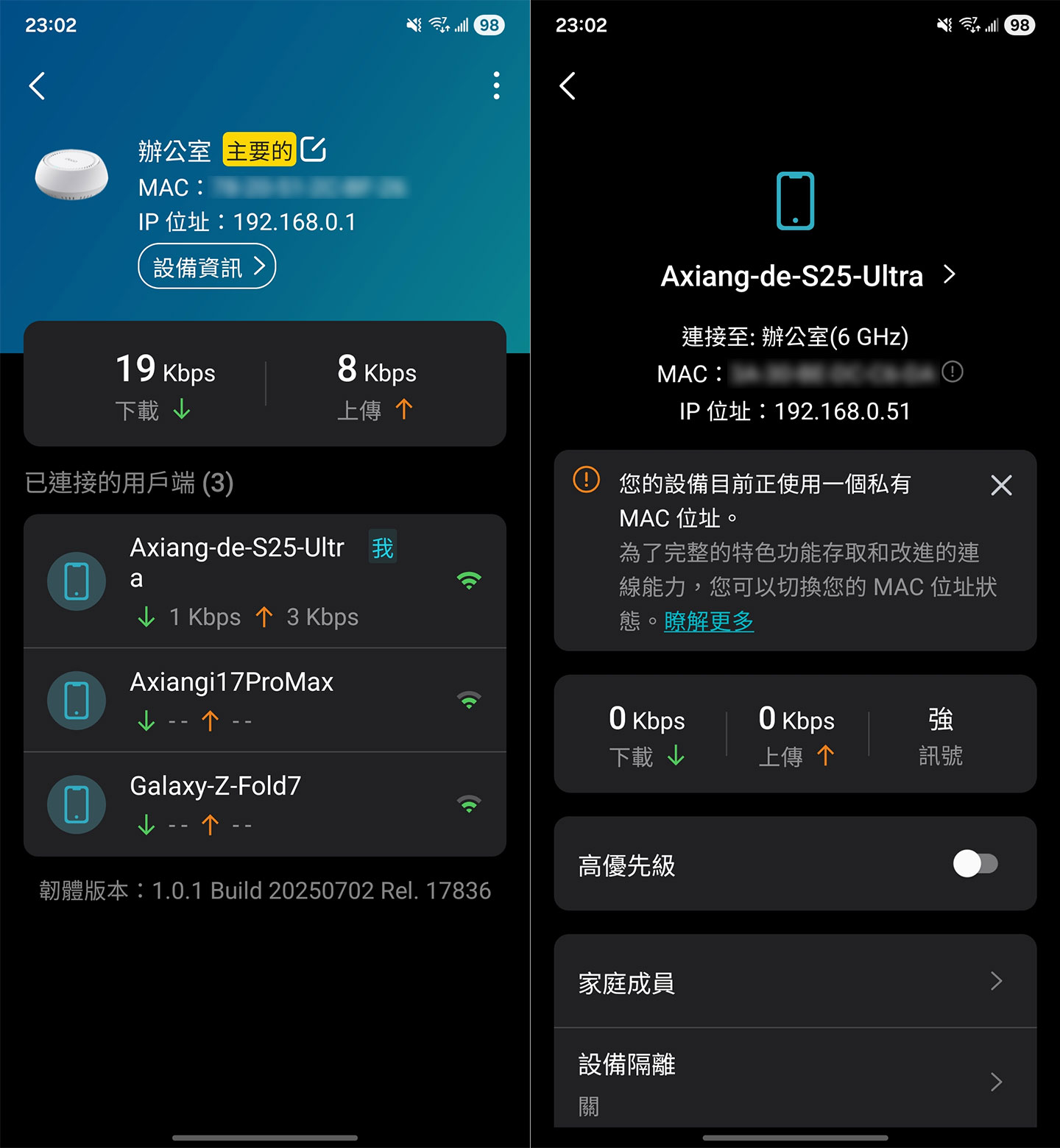The width and height of the screenshot is (1060, 1148).
Task: Click Axiang-de-S25-Ultra's Wi-Fi signal icon
Action: tap(469, 580)
